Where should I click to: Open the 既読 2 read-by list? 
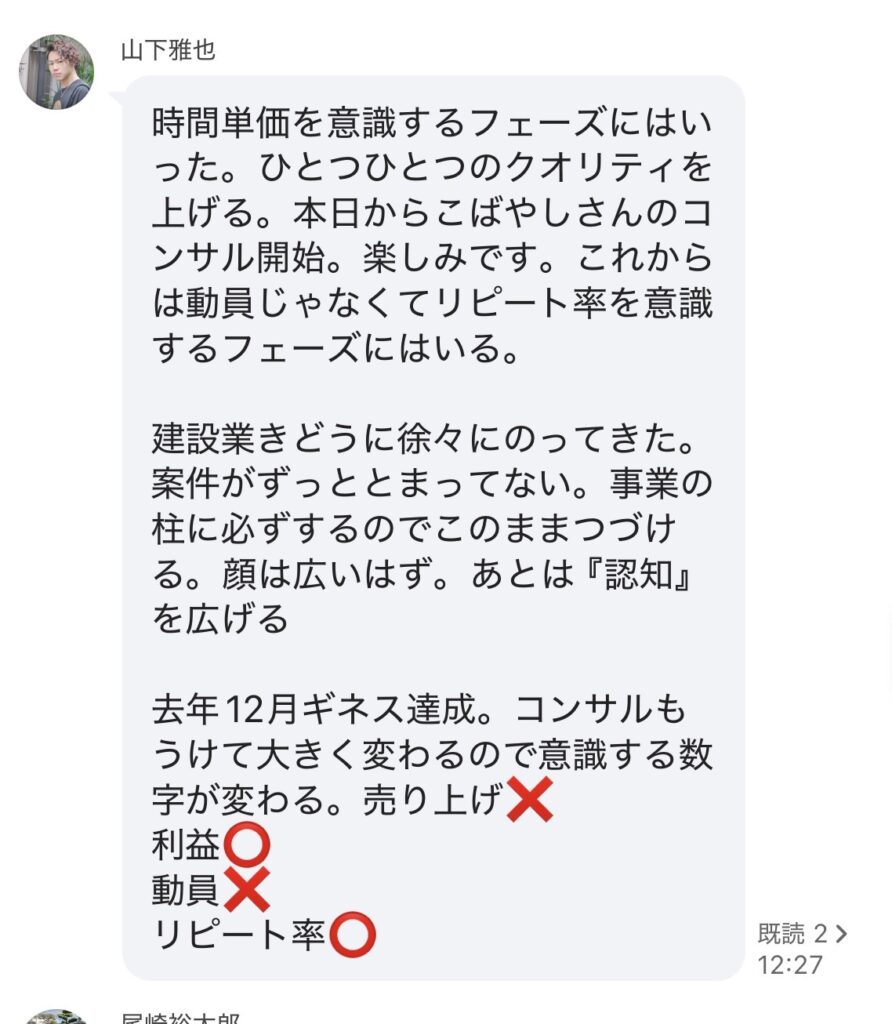802,934
